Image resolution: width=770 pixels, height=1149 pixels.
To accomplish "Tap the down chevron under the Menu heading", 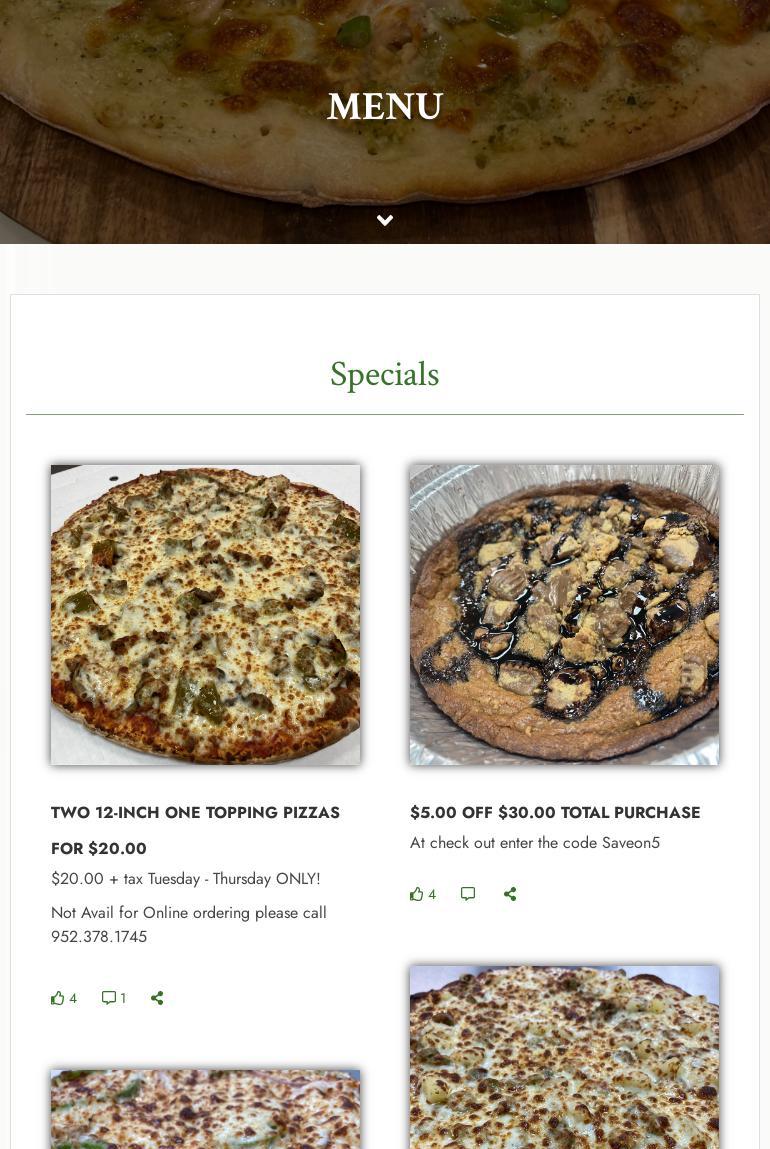I will (385, 221).
